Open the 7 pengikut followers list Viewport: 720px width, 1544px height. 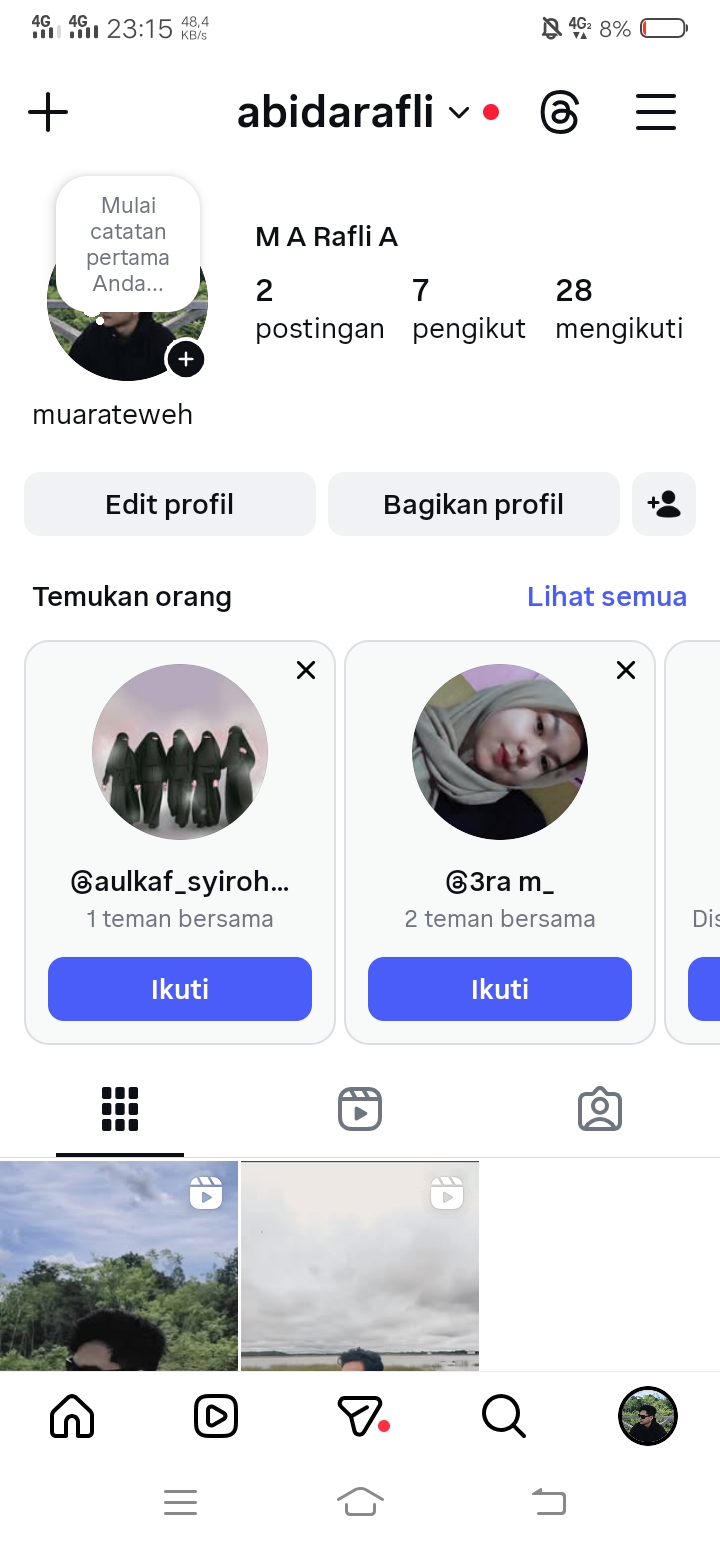pyautogui.click(x=468, y=309)
